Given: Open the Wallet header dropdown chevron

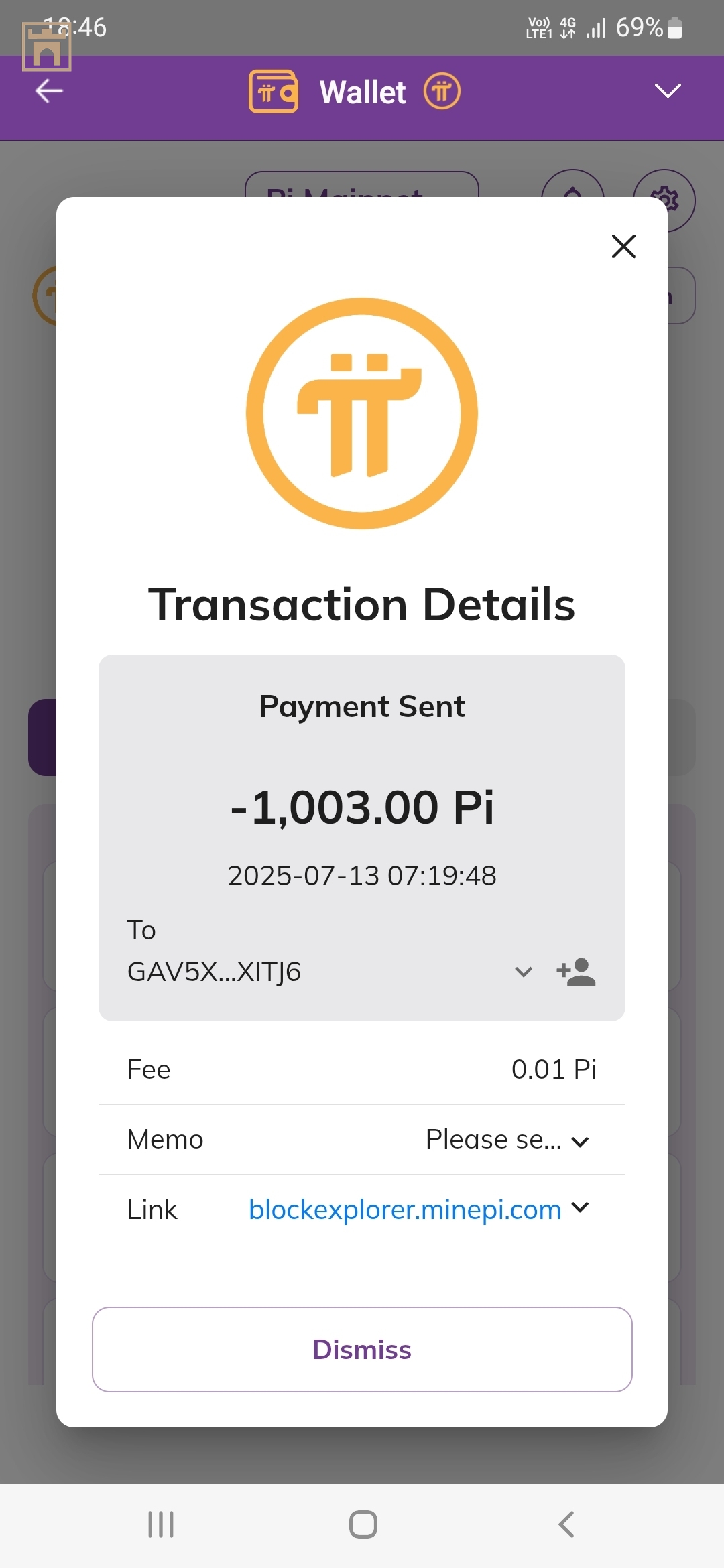Looking at the screenshot, I should (x=668, y=91).
